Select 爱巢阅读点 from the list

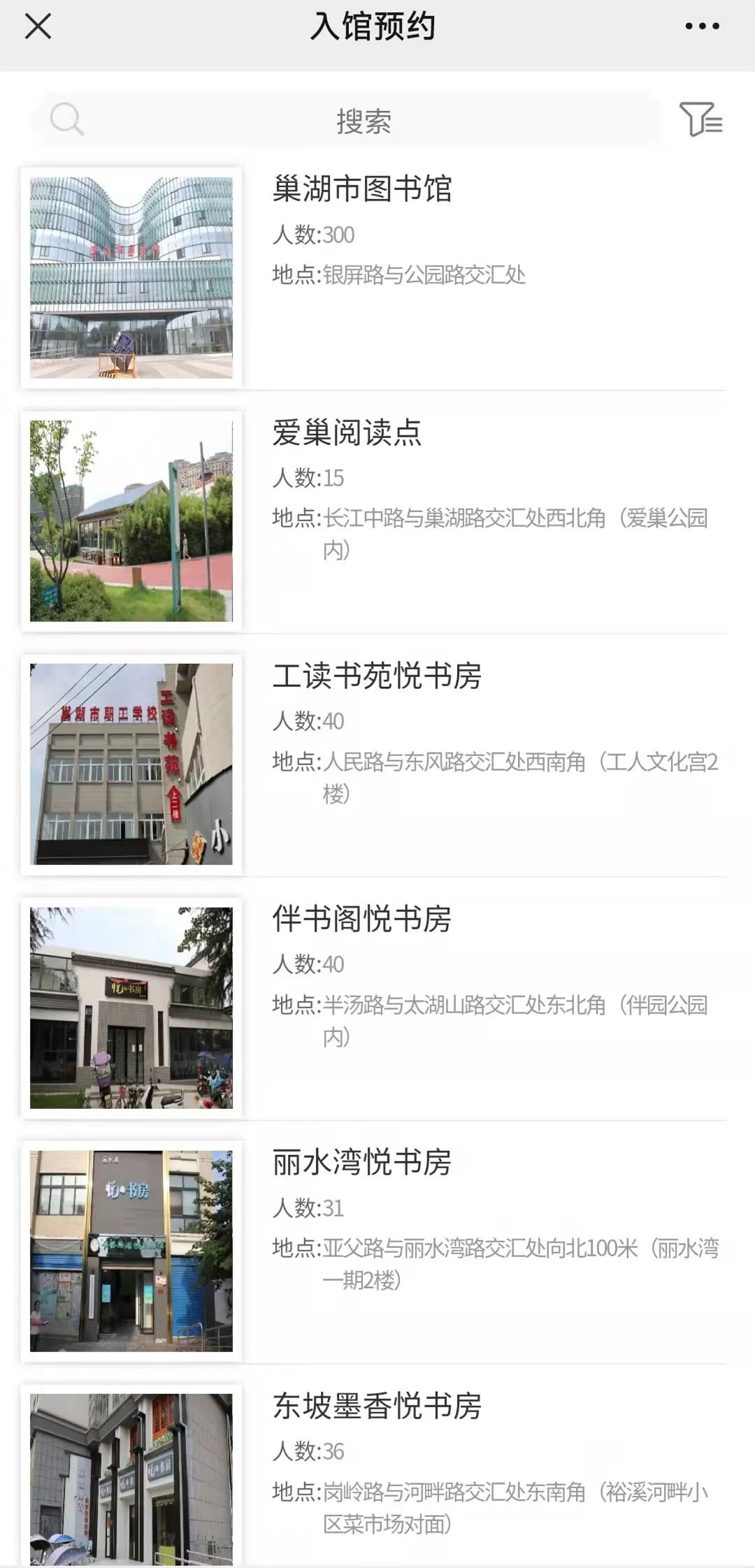(x=347, y=433)
